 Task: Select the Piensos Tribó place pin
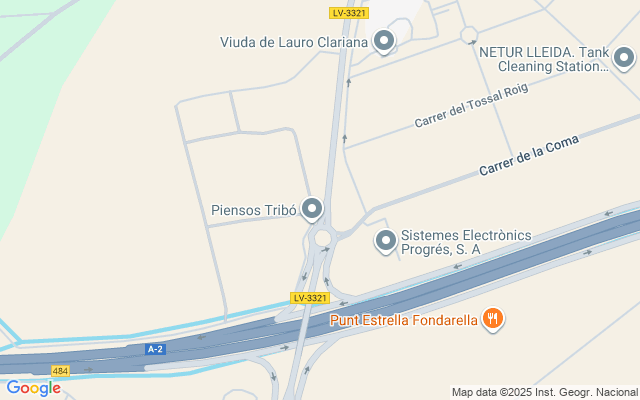(x=313, y=210)
